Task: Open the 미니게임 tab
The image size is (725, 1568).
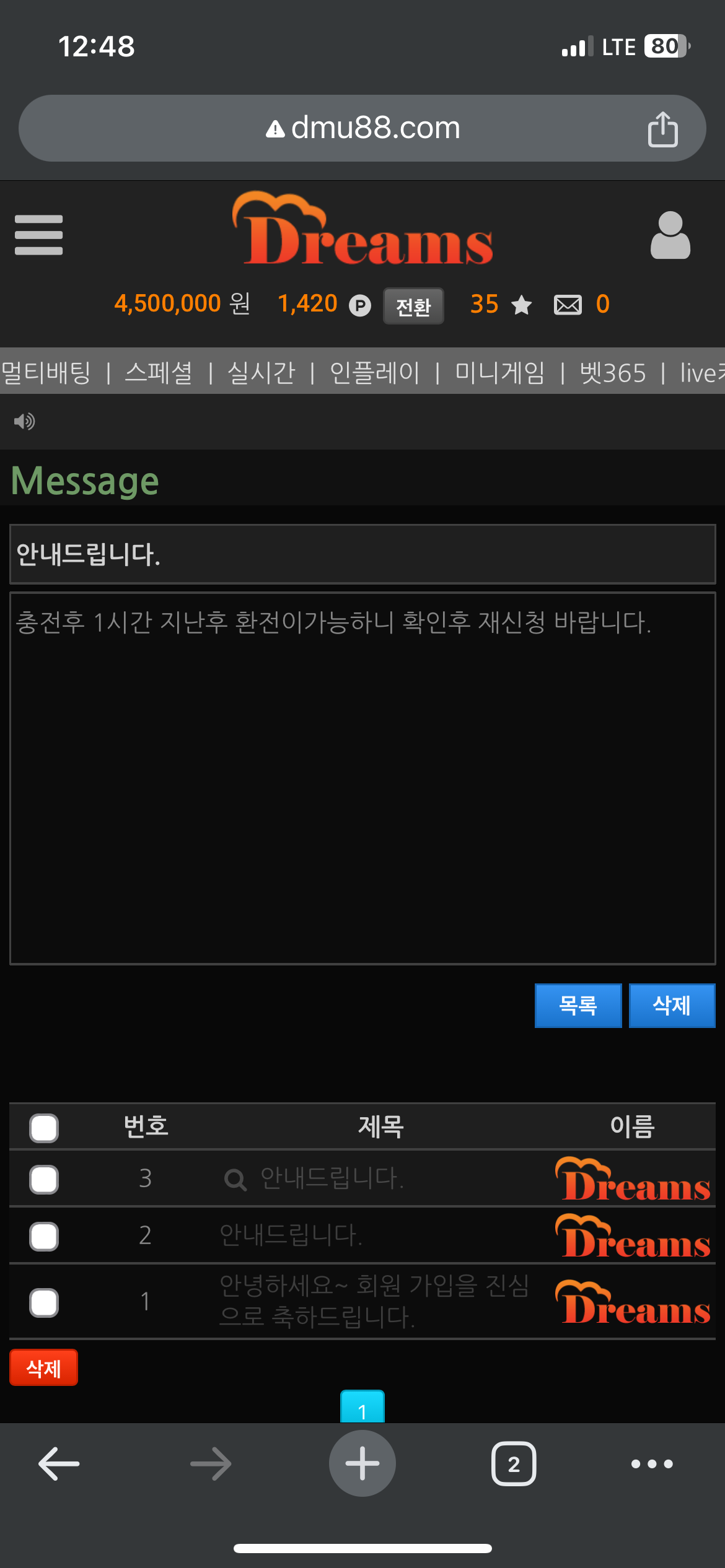Action: coord(499,373)
